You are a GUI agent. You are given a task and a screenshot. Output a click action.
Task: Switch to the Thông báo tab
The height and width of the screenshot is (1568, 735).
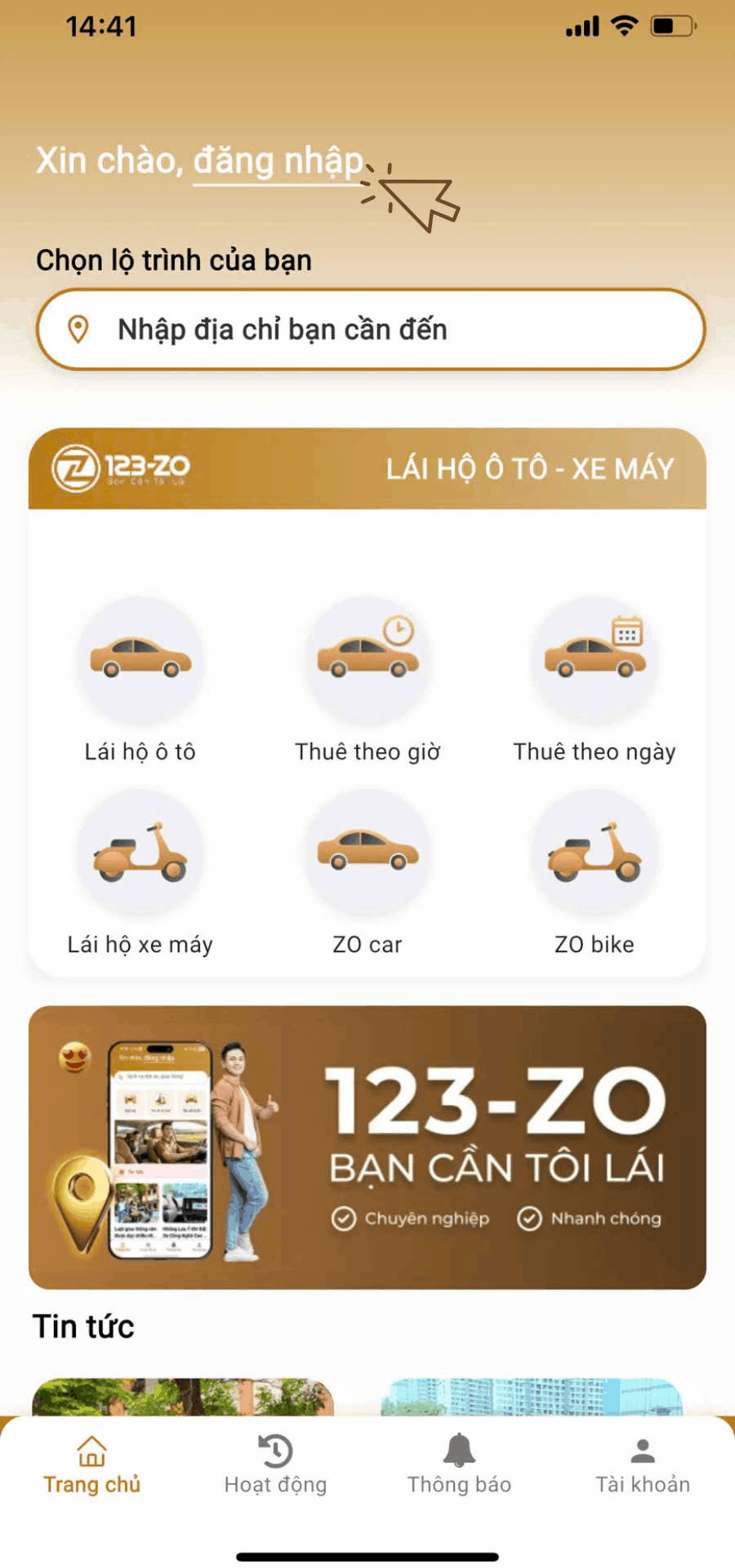click(x=459, y=1465)
